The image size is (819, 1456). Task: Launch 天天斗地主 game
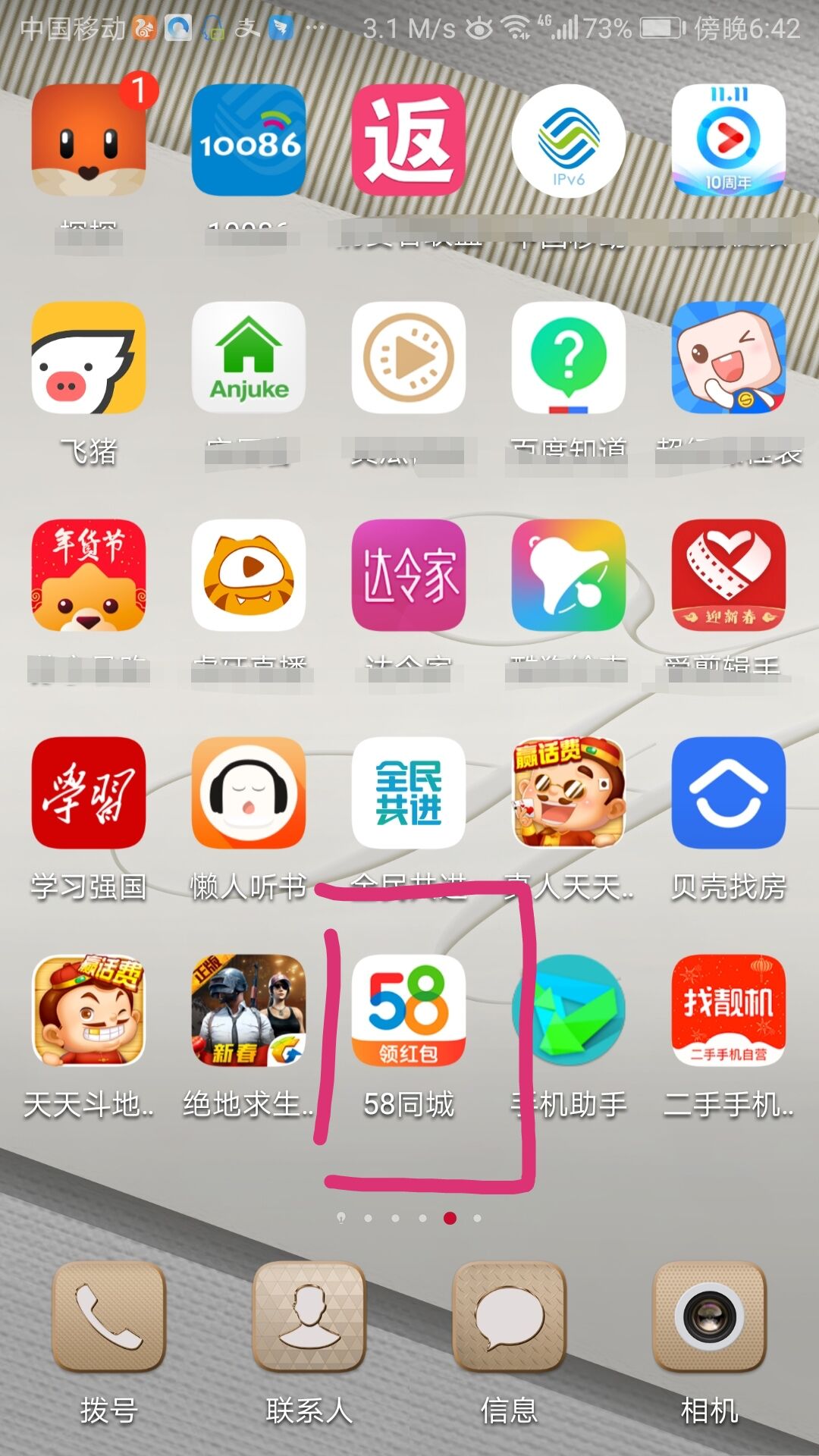89,1011
